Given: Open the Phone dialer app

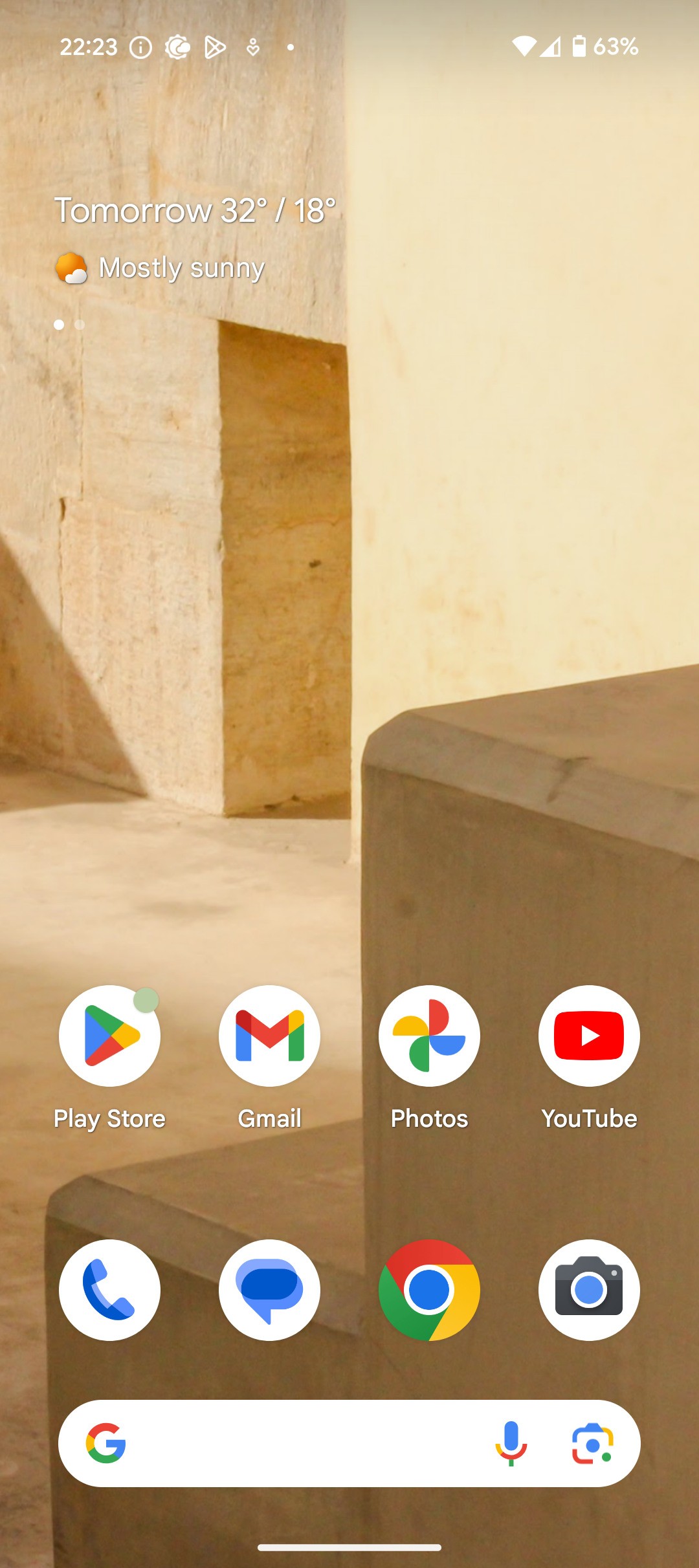Looking at the screenshot, I should pyautogui.click(x=109, y=1290).
